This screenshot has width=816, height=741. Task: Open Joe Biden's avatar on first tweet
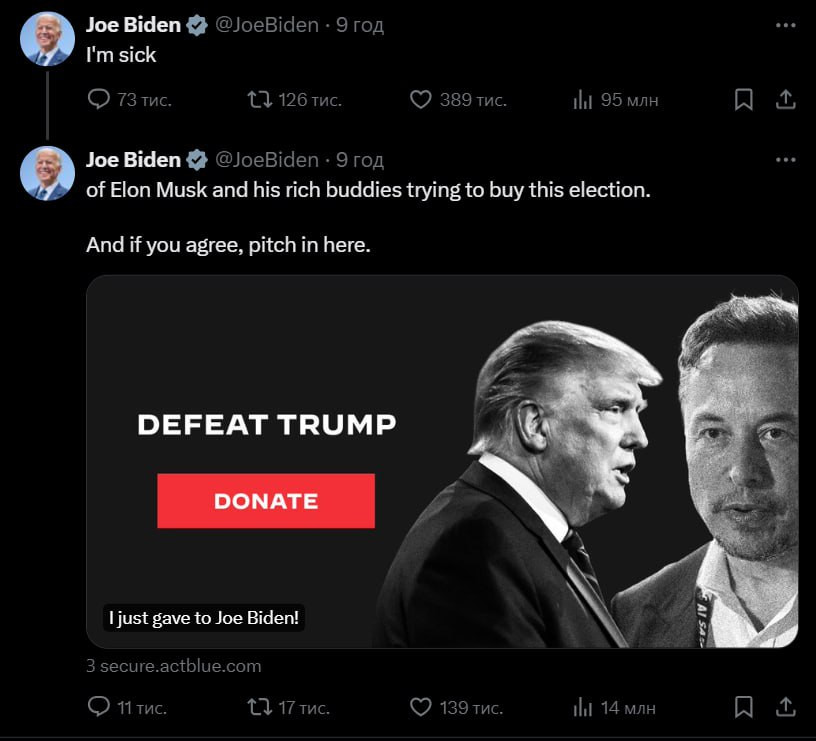tap(47, 40)
